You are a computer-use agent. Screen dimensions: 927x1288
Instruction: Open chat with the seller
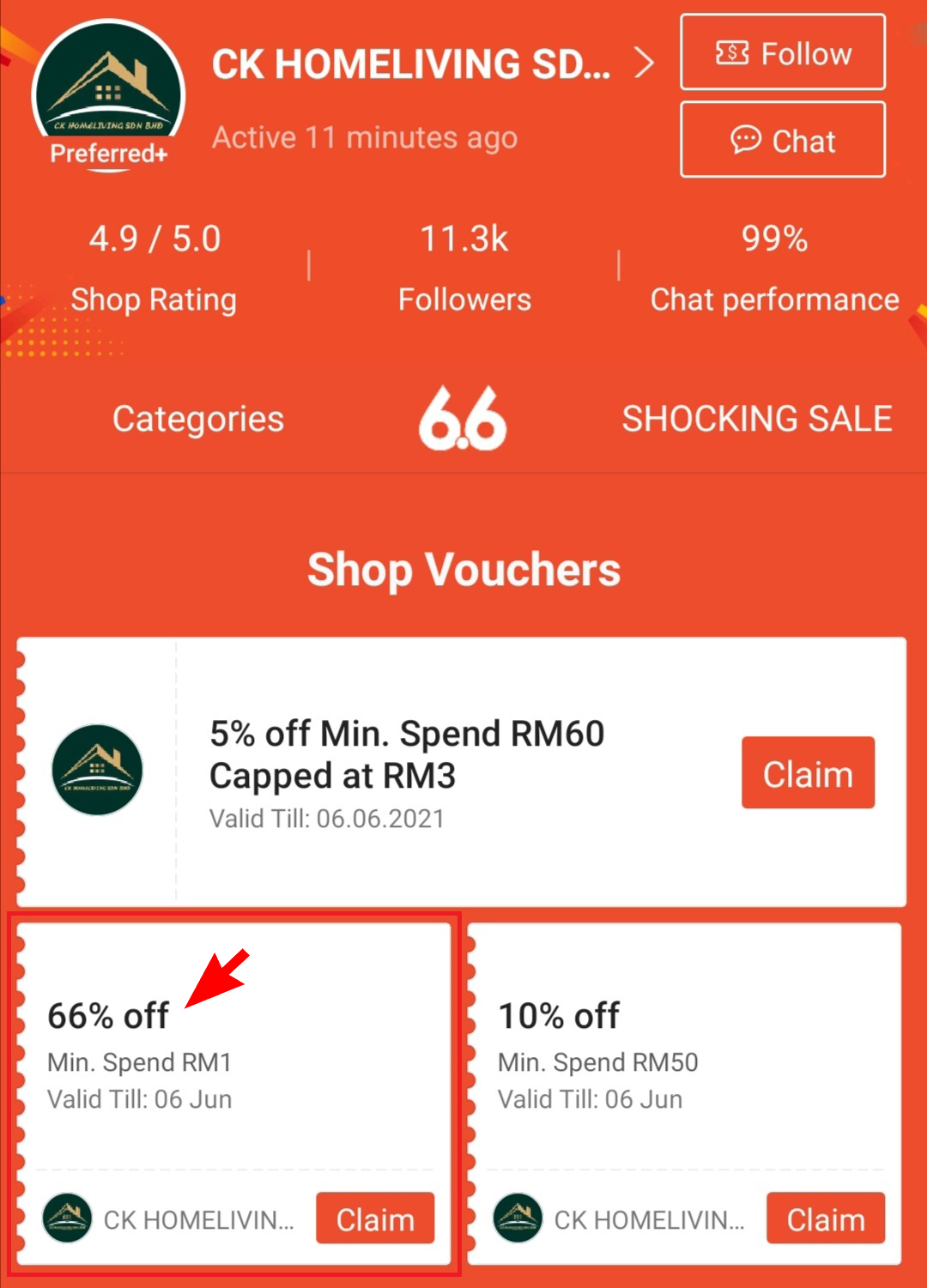coord(782,140)
